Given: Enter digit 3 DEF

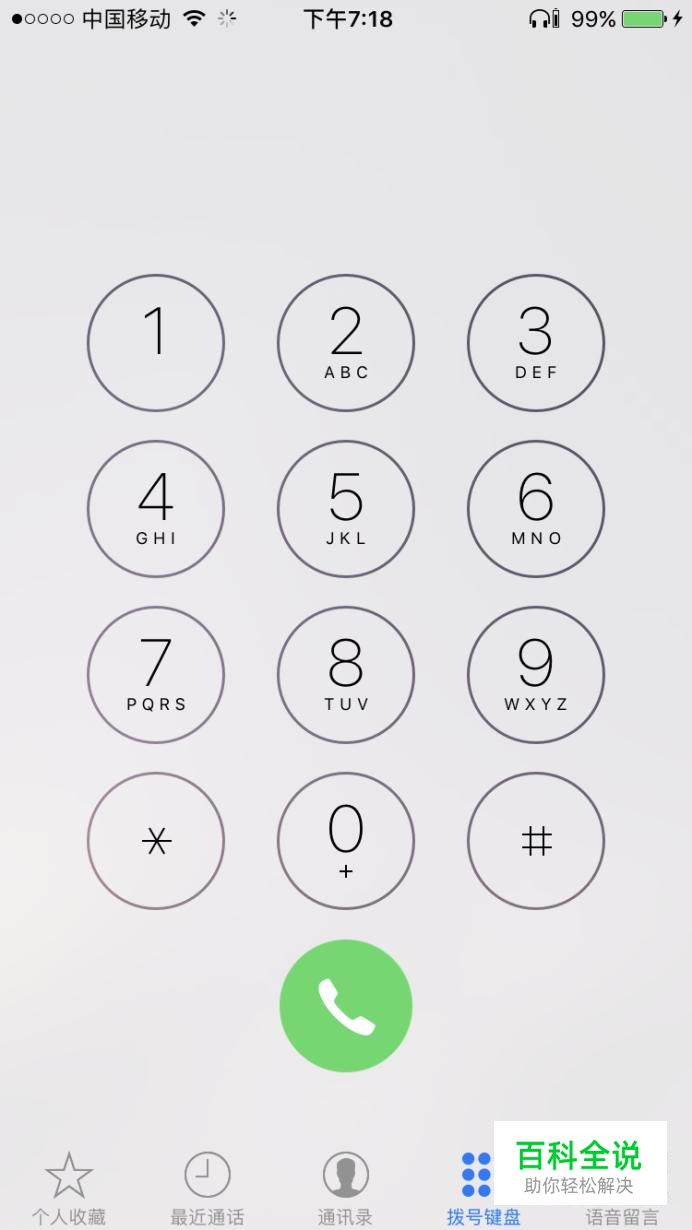Looking at the screenshot, I should click(536, 343).
